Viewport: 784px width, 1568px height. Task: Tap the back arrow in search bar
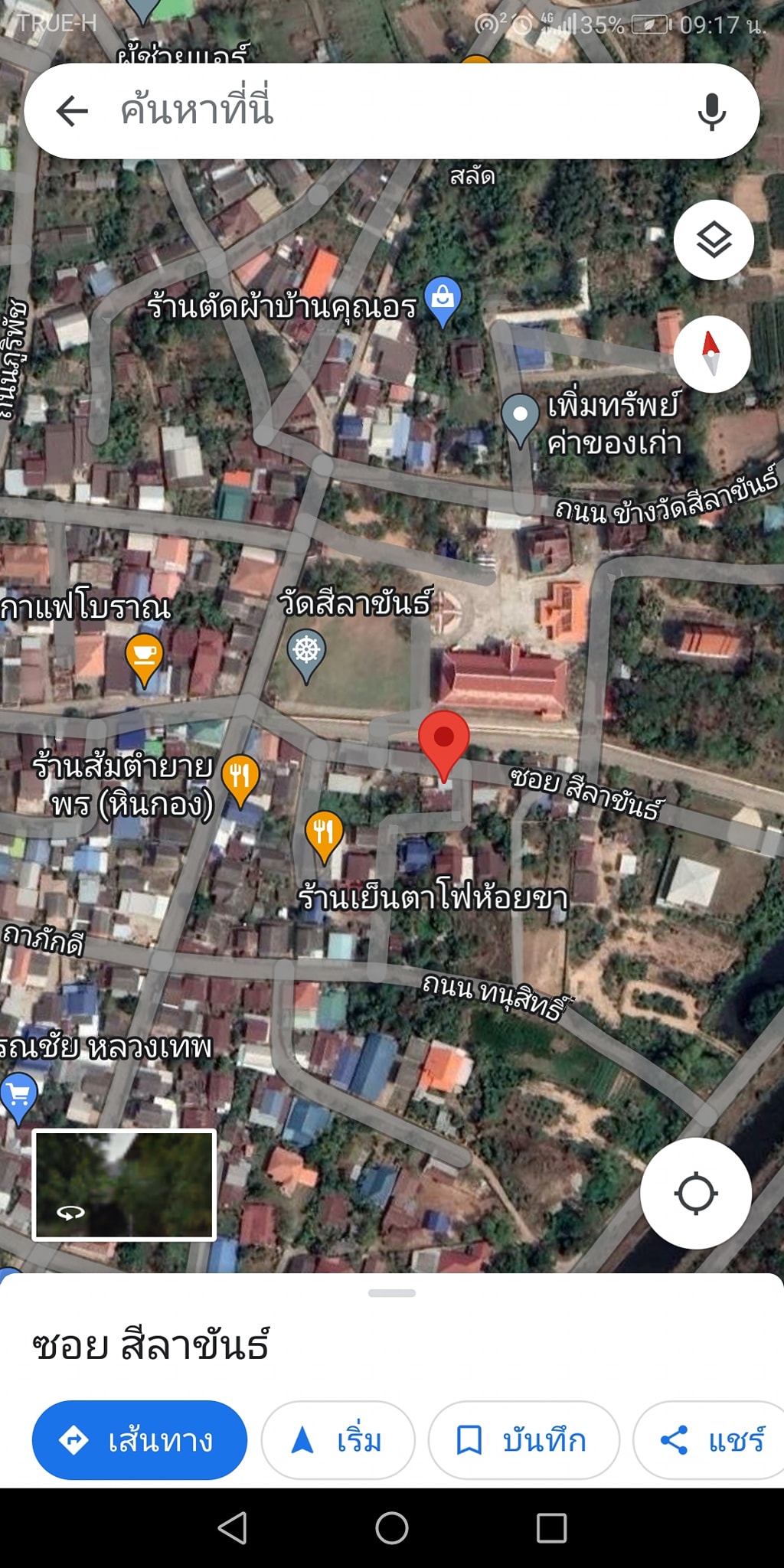coord(73,111)
